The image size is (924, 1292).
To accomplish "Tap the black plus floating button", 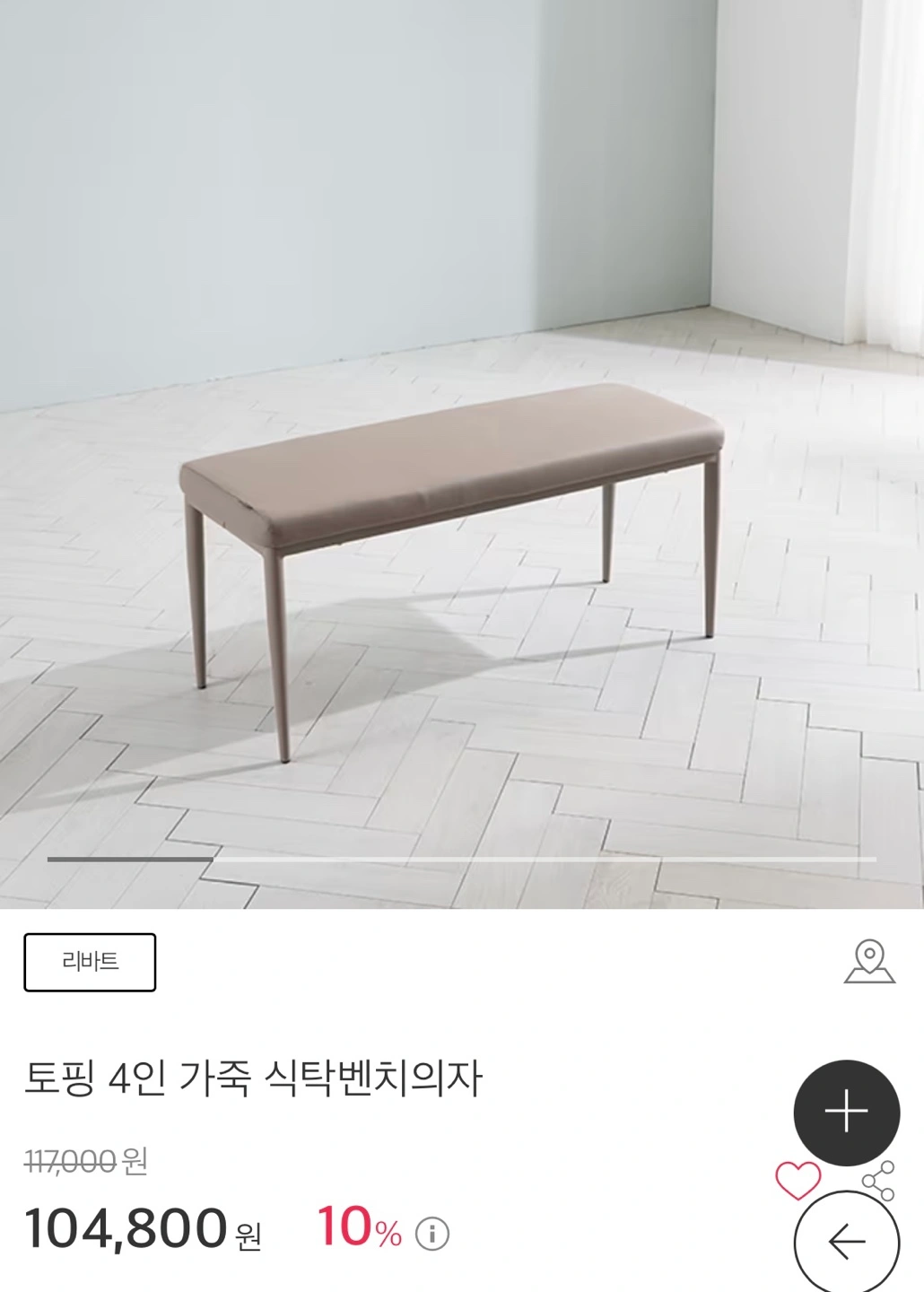I will tap(846, 1113).
